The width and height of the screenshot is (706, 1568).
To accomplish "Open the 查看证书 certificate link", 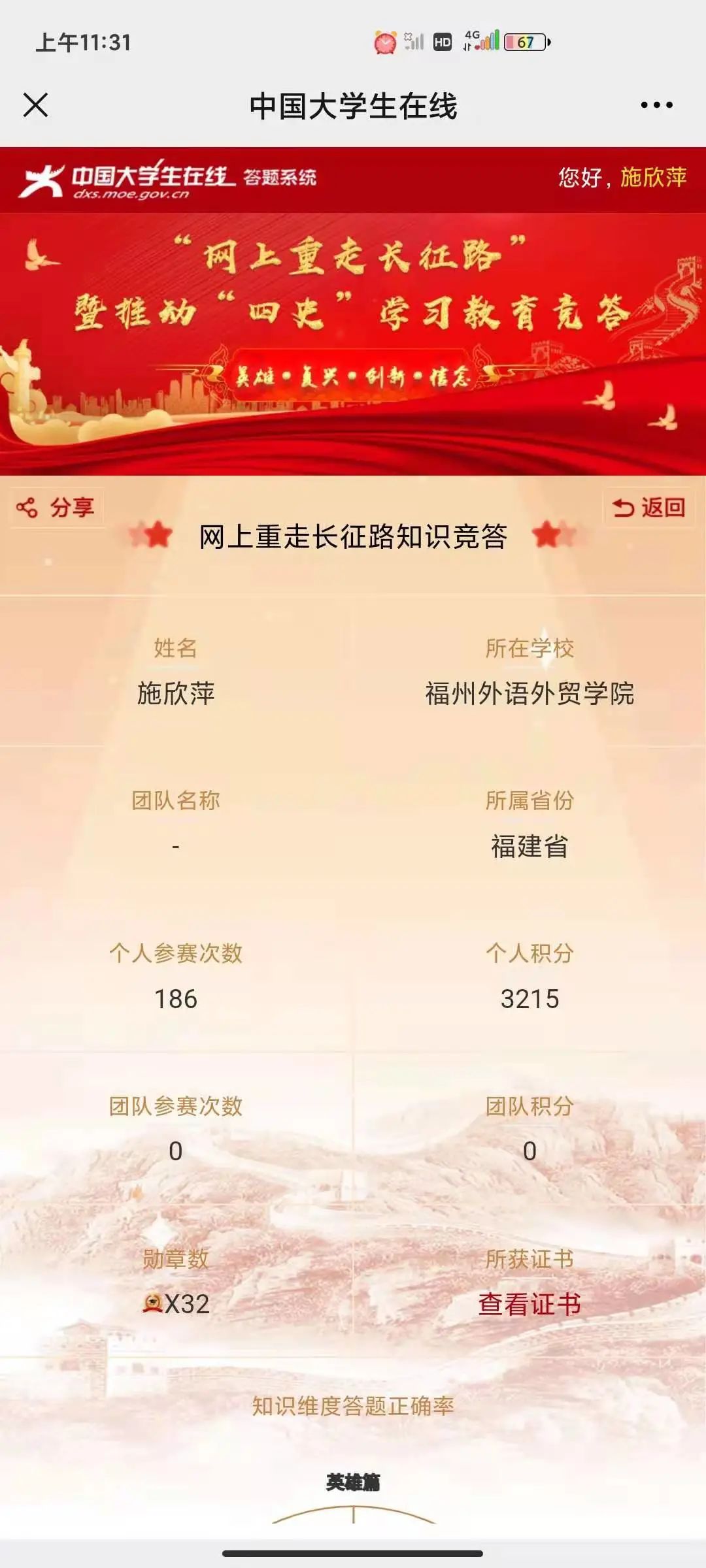I will pyautogui.click(x=529, y=1304).
